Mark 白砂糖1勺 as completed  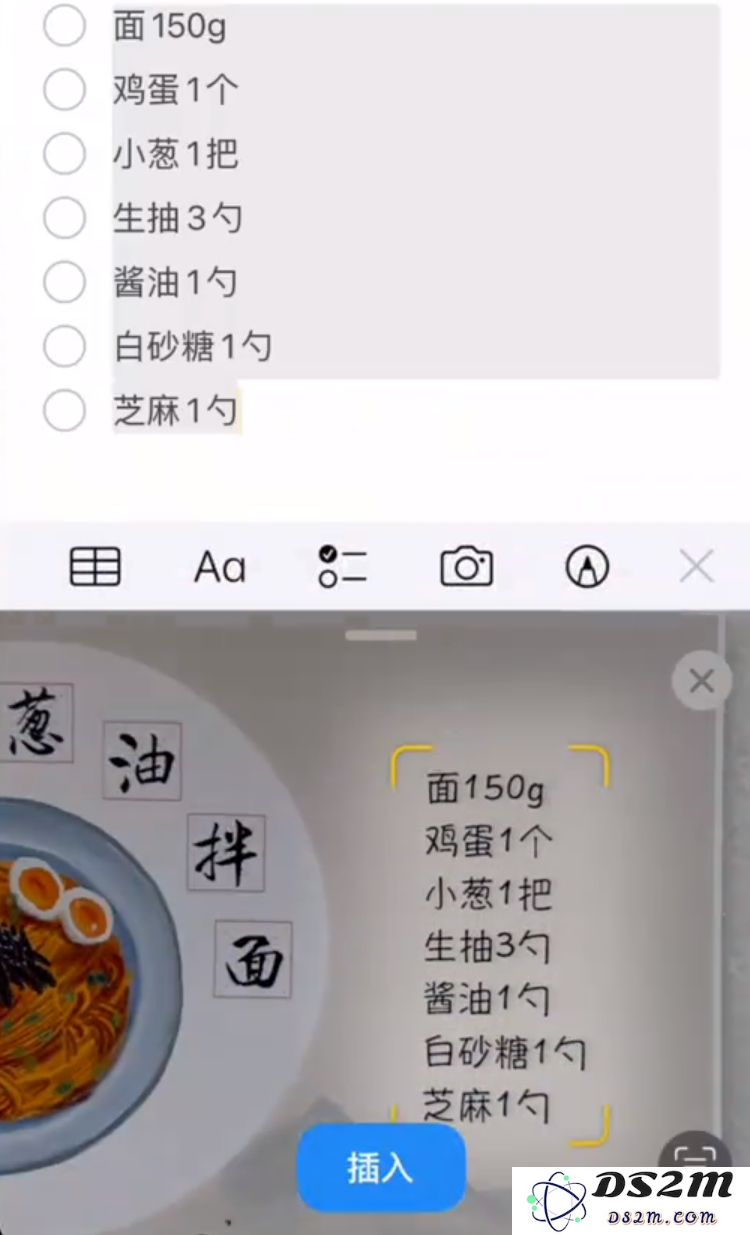(64, 346)
